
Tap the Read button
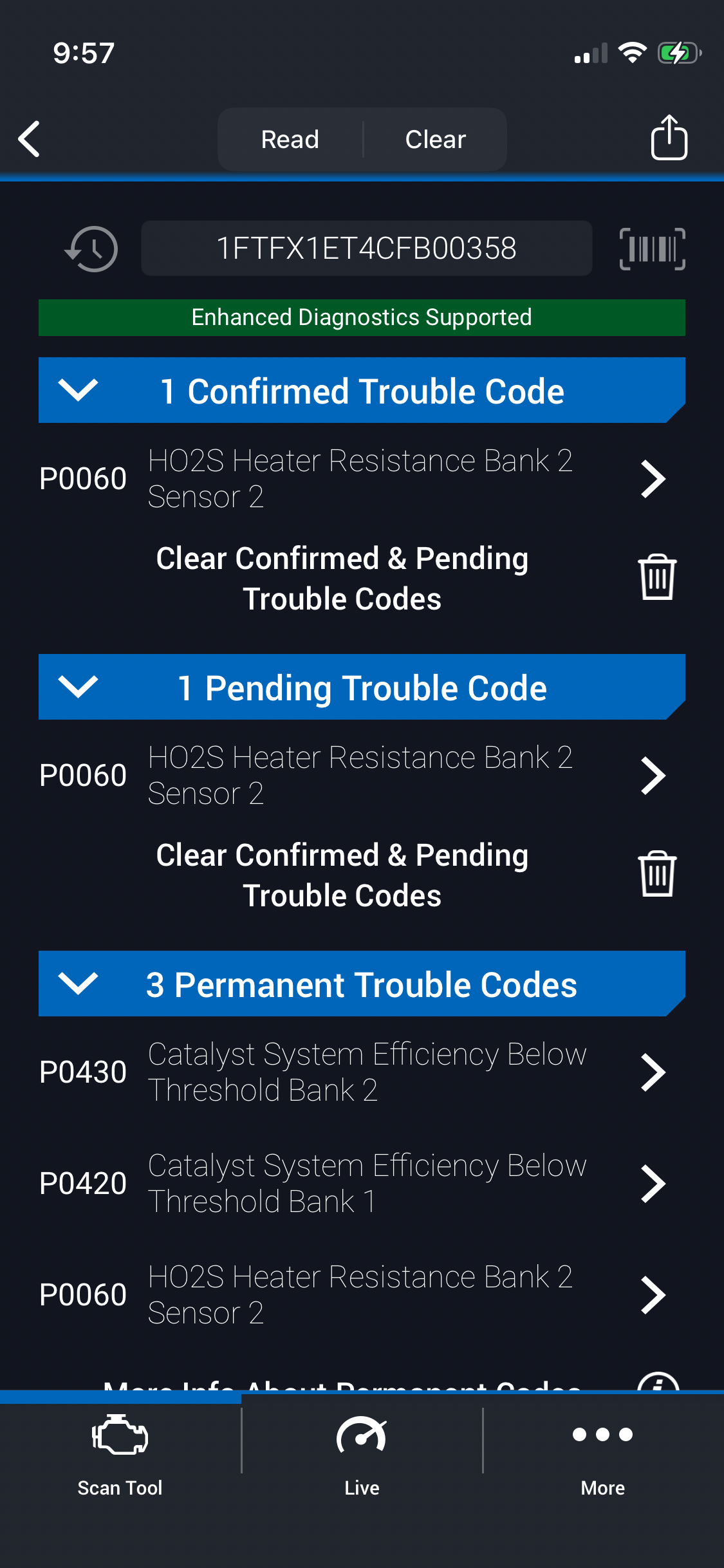click(290, 139)
